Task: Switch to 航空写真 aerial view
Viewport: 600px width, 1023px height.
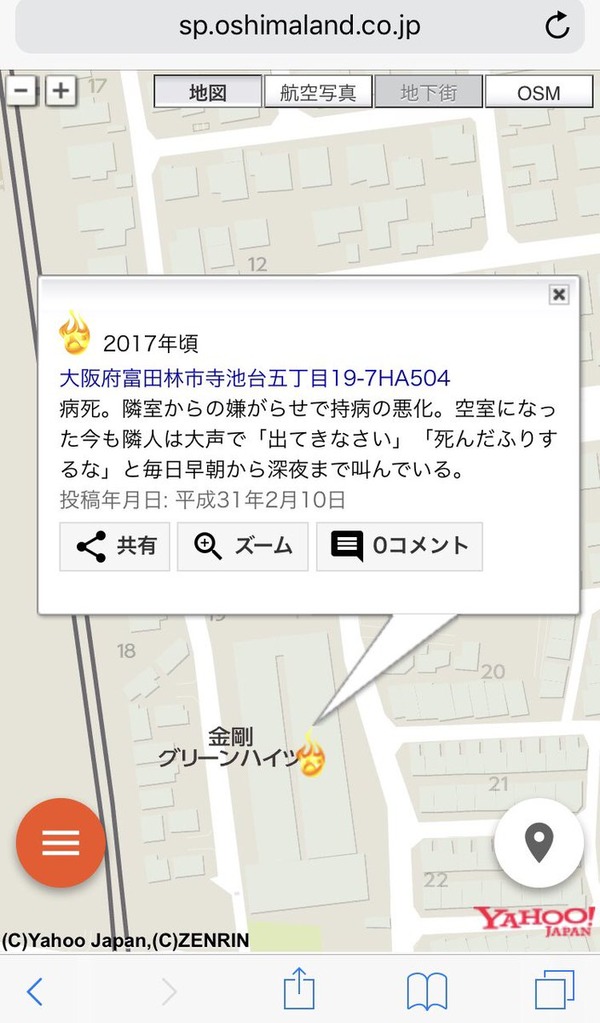Action: [318, 93]
